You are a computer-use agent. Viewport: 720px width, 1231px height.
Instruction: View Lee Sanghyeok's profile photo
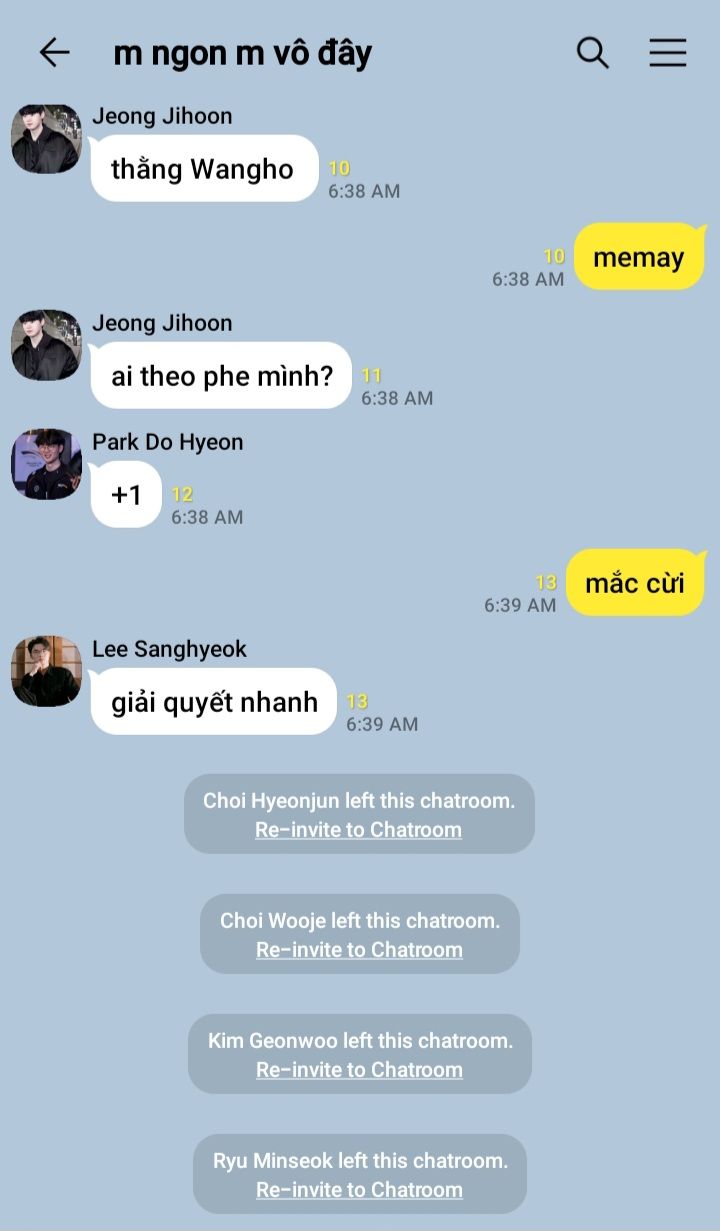pyautogui.click(x=46, y=672)
